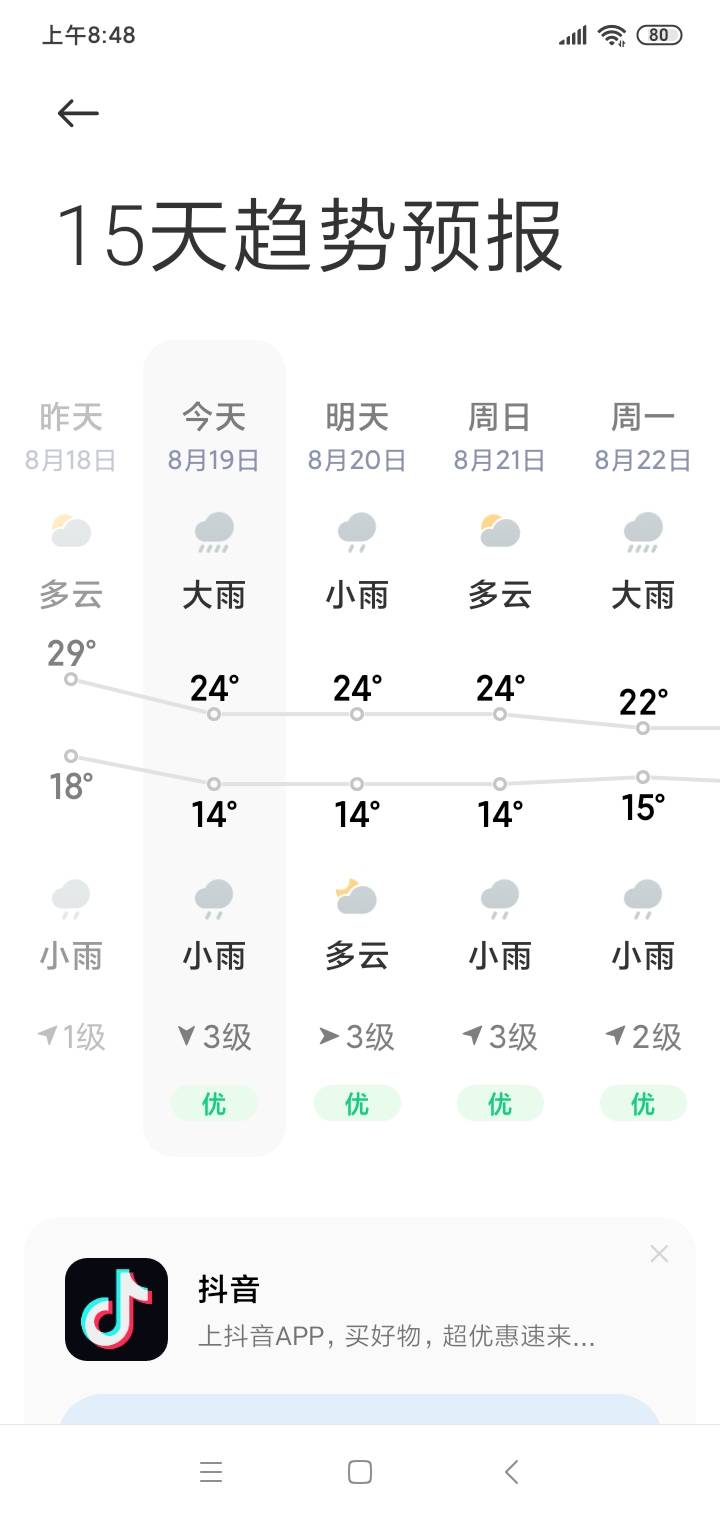Tap today's heavy rain (大雨) weather icon

pos(213,531)
